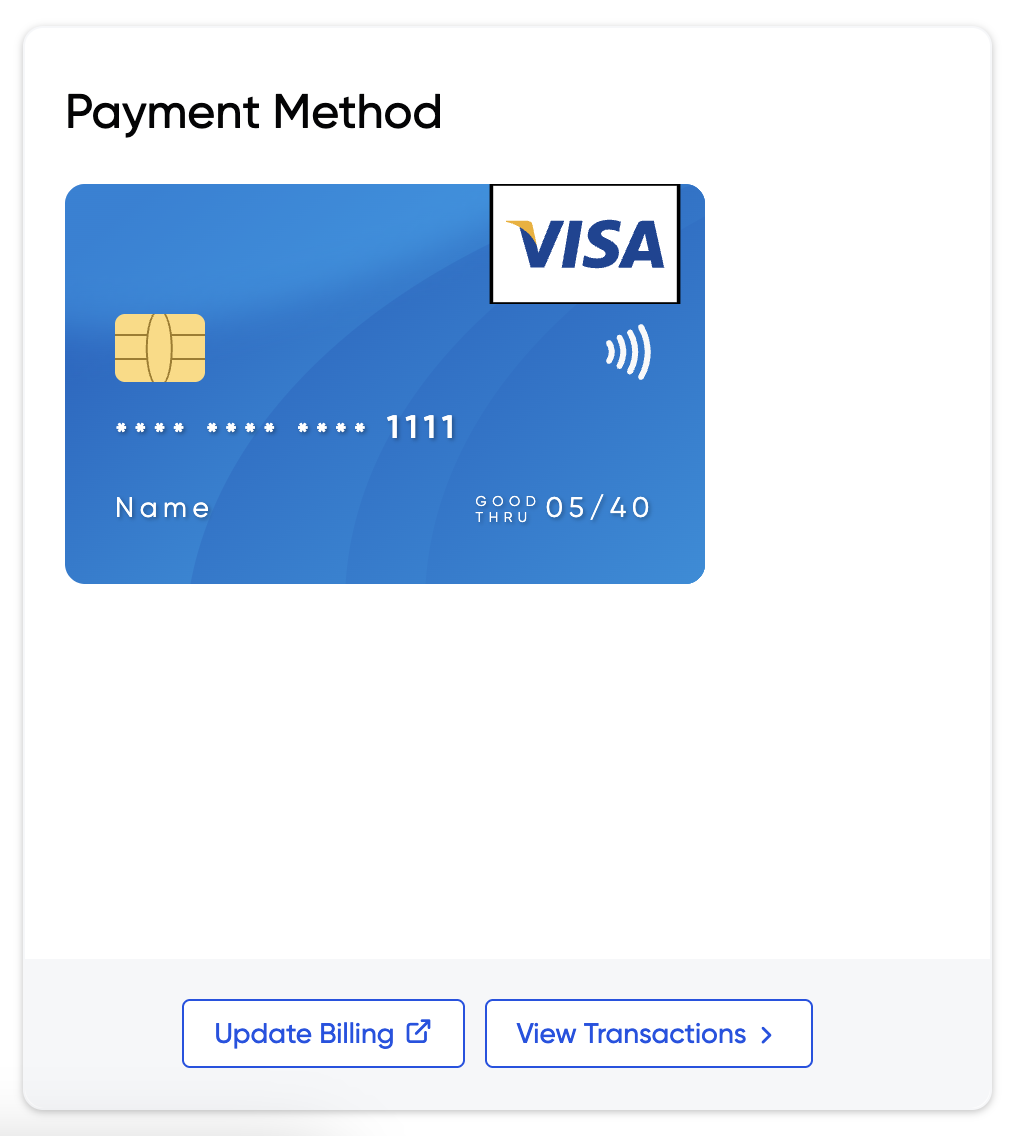
Task: Open the Update Billing button
Action: pos(323,1033)
